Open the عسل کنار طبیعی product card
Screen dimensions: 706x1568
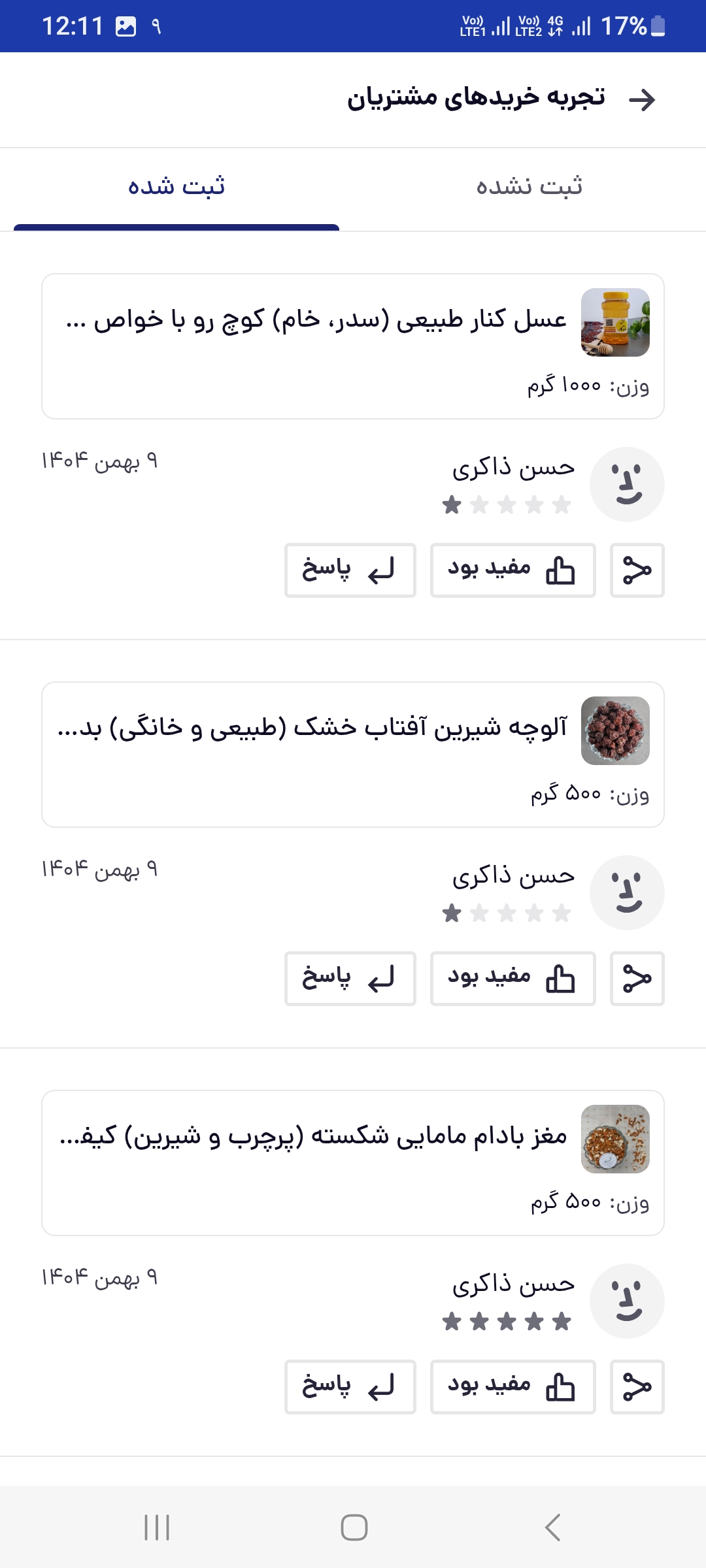click(x=353, y=346)
